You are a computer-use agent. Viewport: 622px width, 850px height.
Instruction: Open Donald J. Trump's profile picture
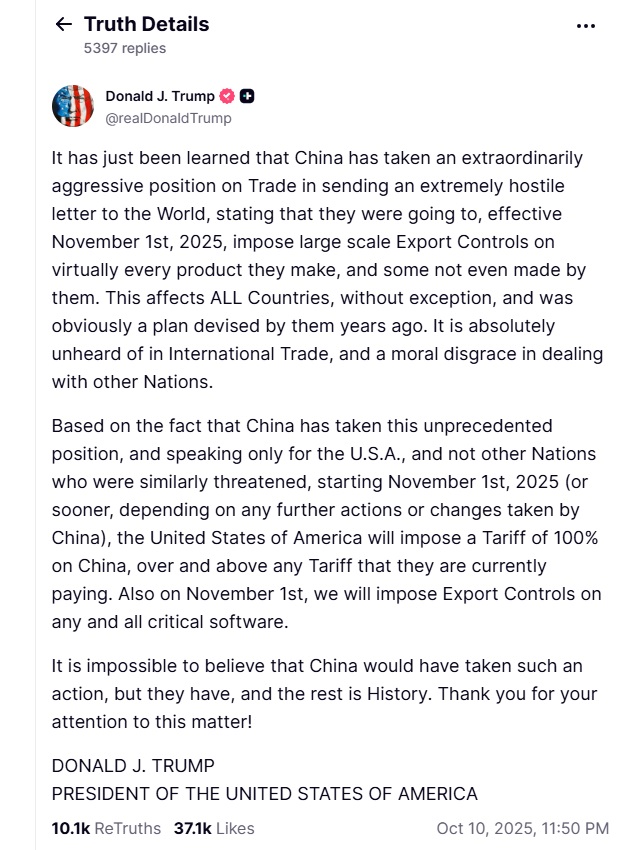[x=73, y=106]
